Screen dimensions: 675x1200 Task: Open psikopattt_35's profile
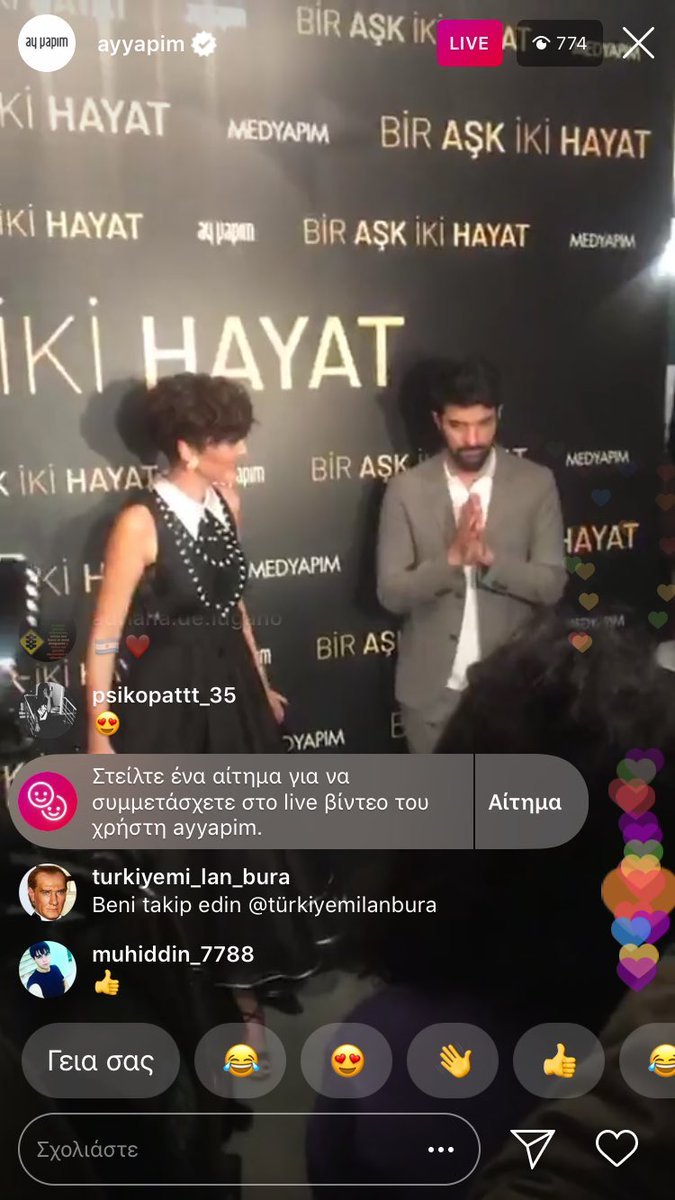pyautogui.click(x=47, y=709)
